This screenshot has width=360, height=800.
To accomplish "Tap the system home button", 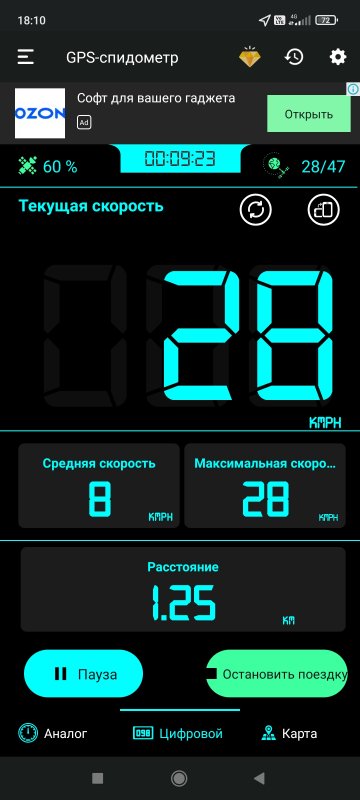I will [179, 778].
